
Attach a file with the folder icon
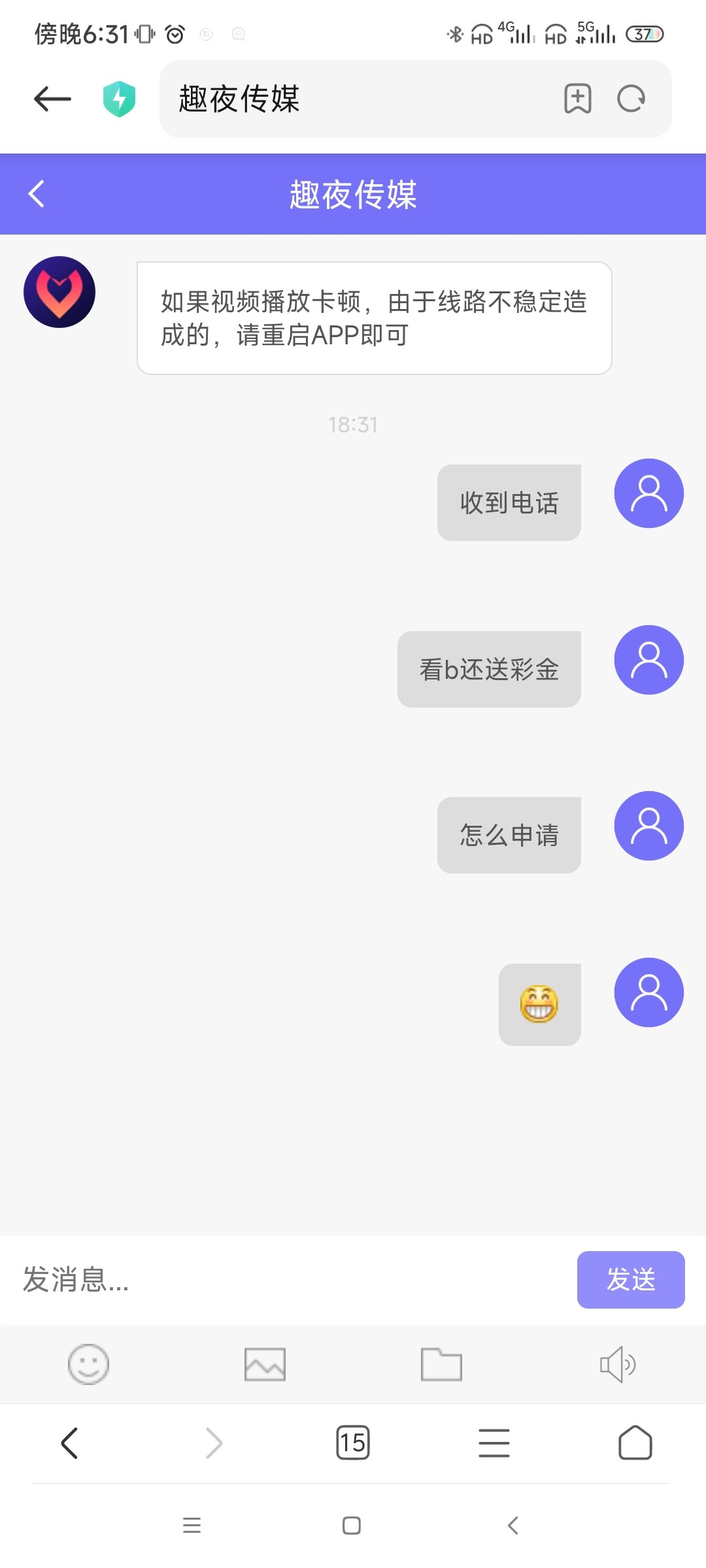tap(441, 1364)
